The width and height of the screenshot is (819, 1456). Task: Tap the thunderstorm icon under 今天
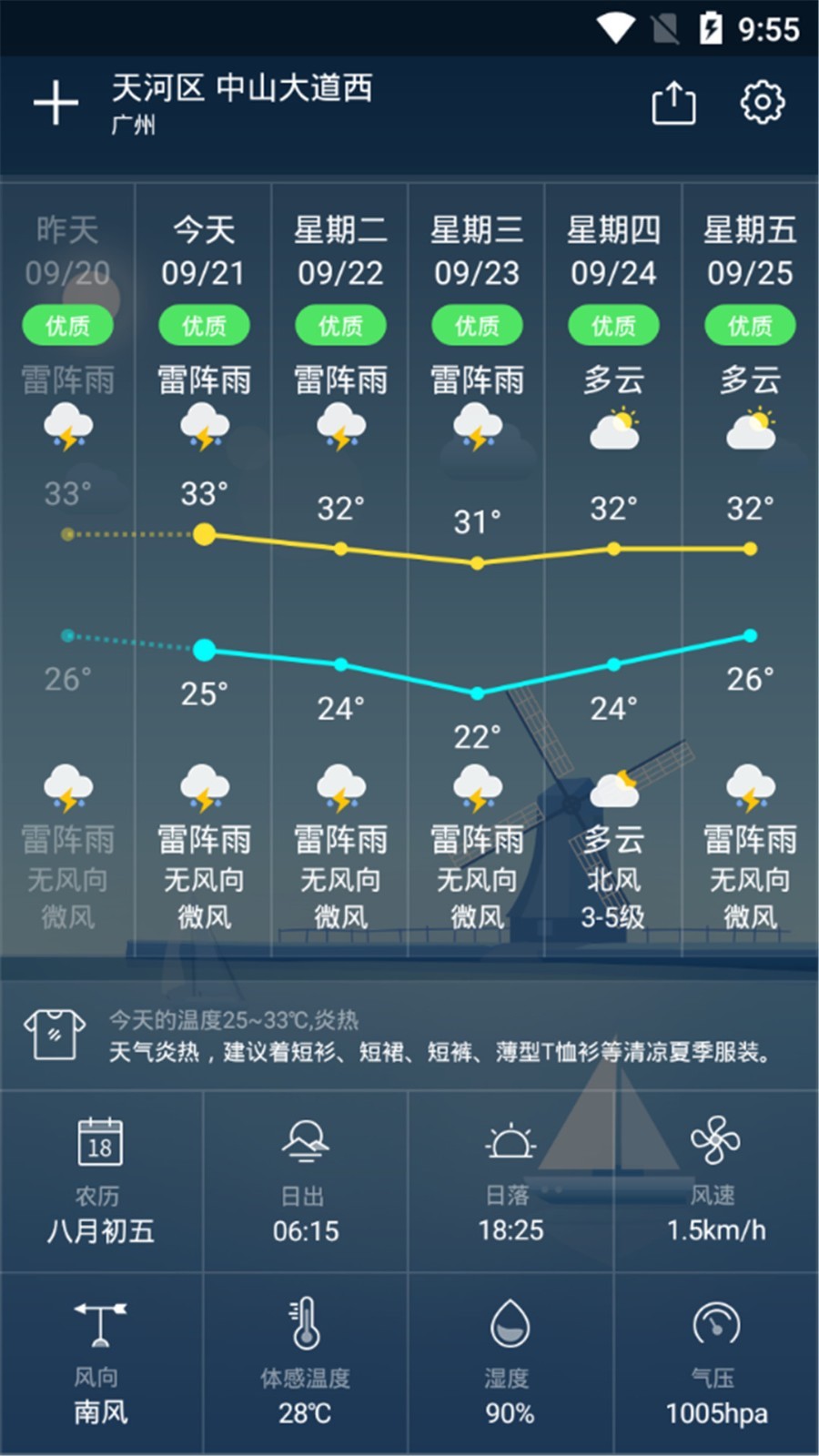pyautogui.click(x=204, y=430)
